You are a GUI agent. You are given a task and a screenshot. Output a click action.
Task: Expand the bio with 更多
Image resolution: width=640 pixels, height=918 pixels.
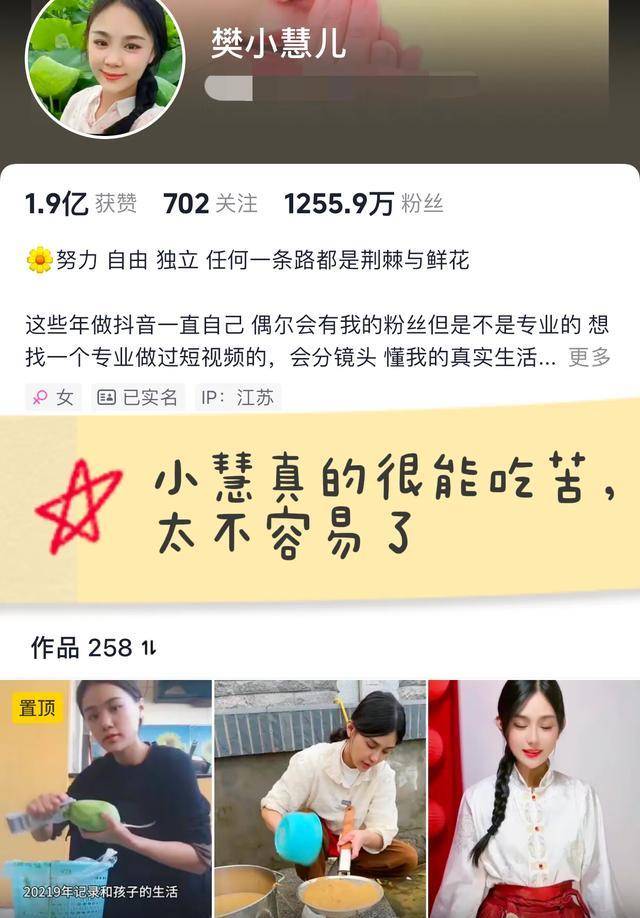coord(589,357)
